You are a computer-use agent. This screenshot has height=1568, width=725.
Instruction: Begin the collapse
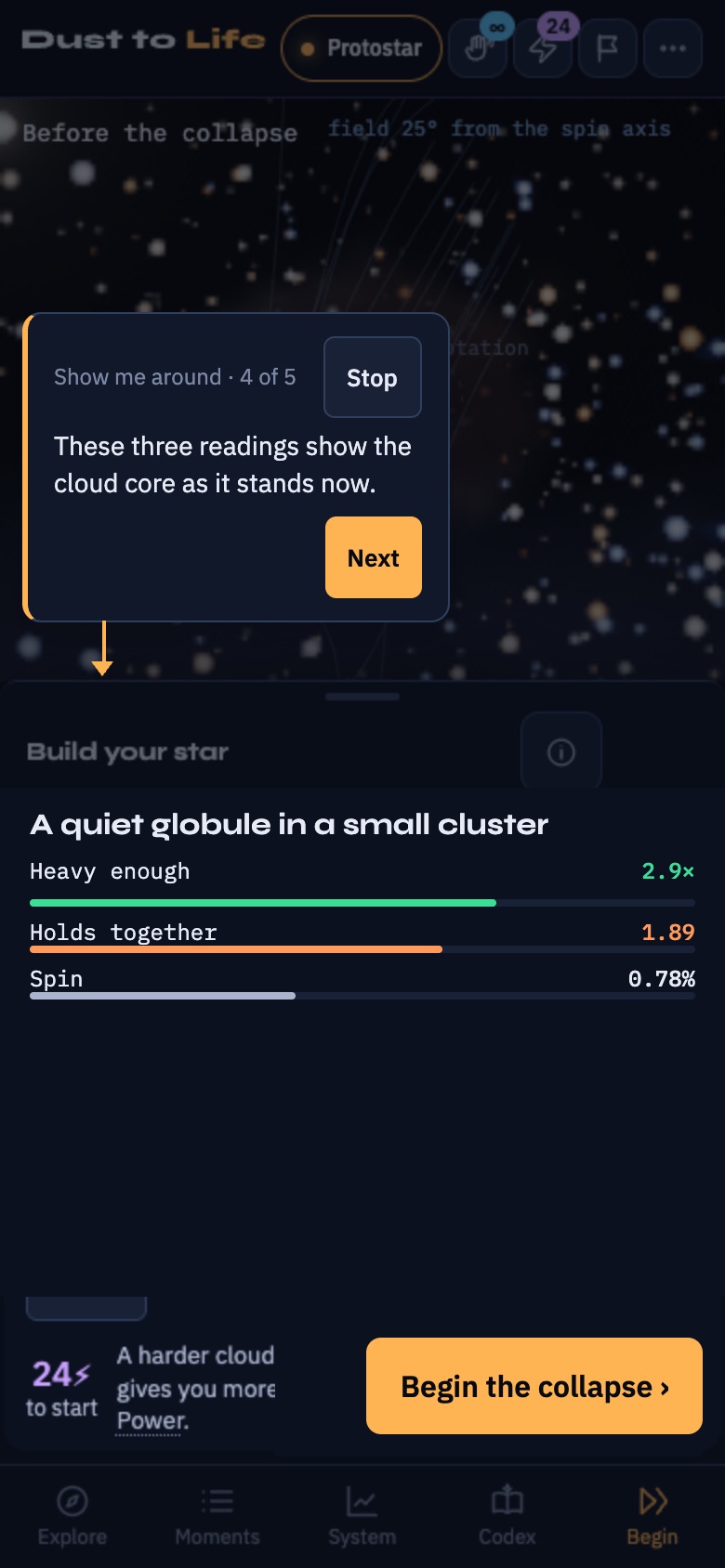pos(534,1386)
